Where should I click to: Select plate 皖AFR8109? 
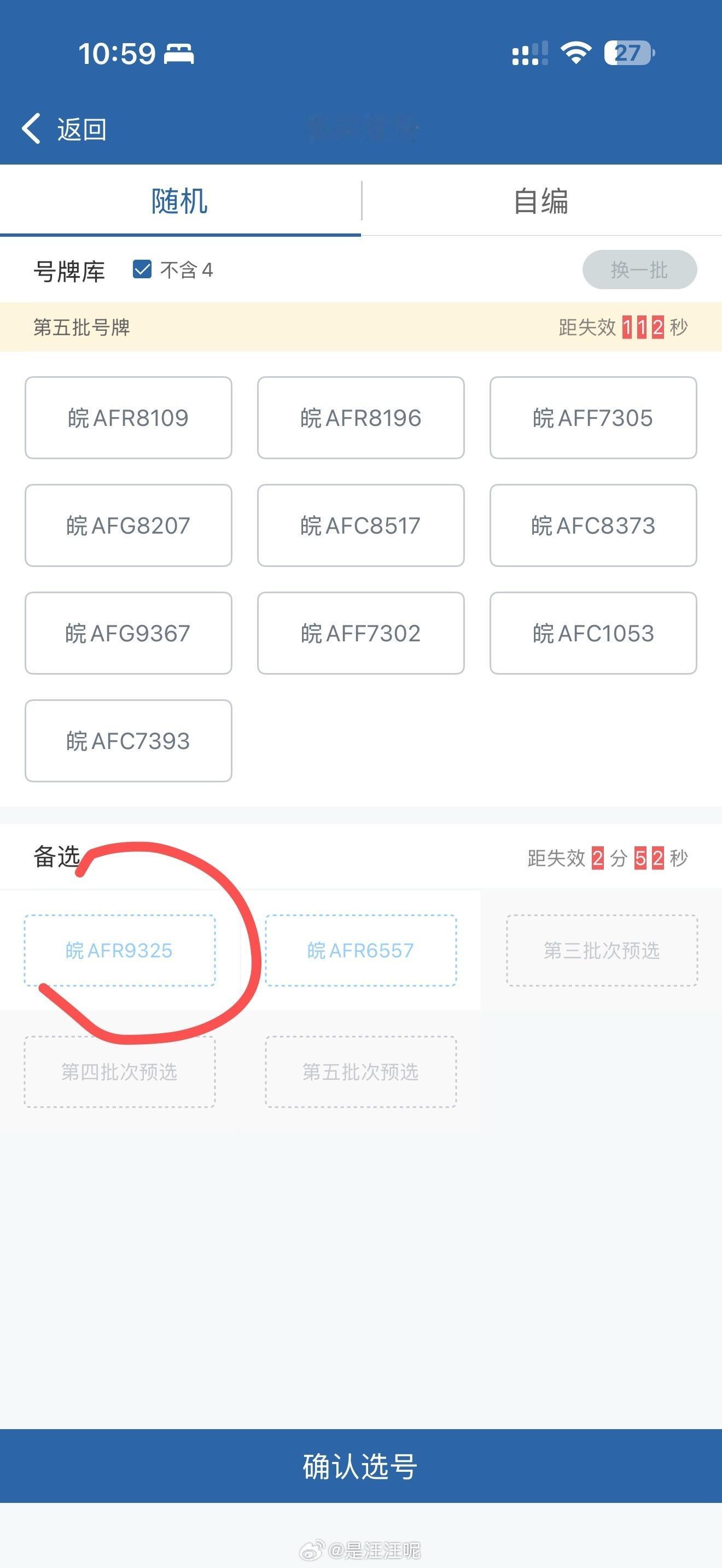129,418
